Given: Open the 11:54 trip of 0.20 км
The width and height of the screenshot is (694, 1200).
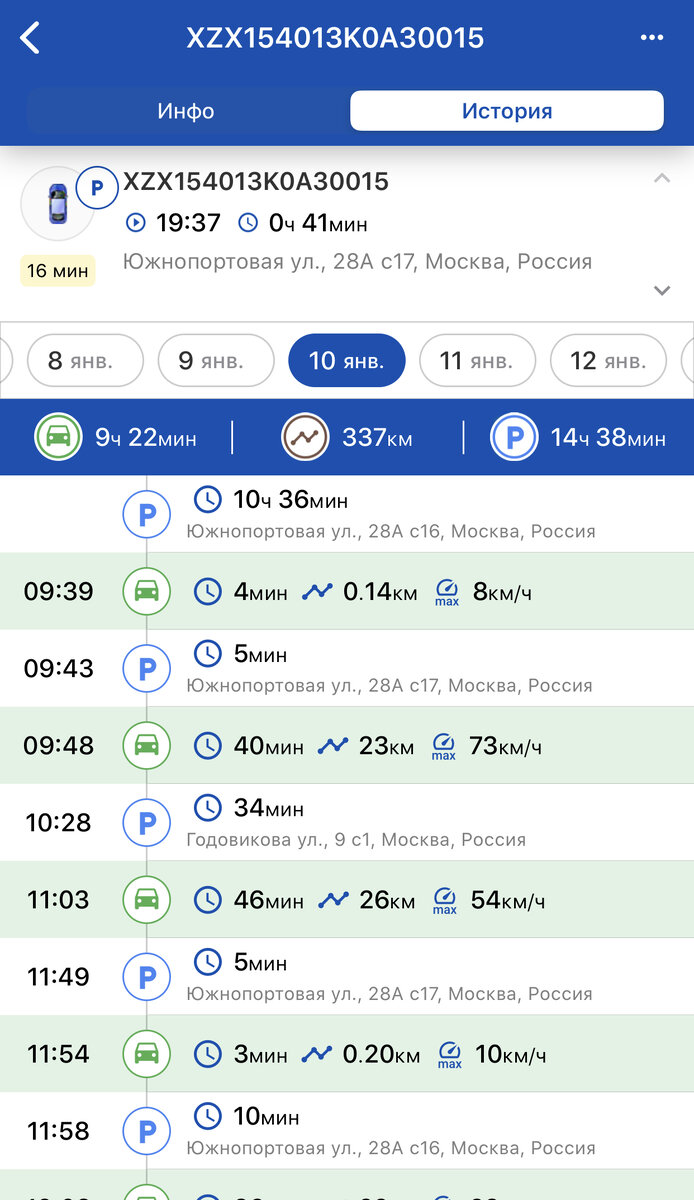Looking at the screenshot, I should click(347, 1054).
